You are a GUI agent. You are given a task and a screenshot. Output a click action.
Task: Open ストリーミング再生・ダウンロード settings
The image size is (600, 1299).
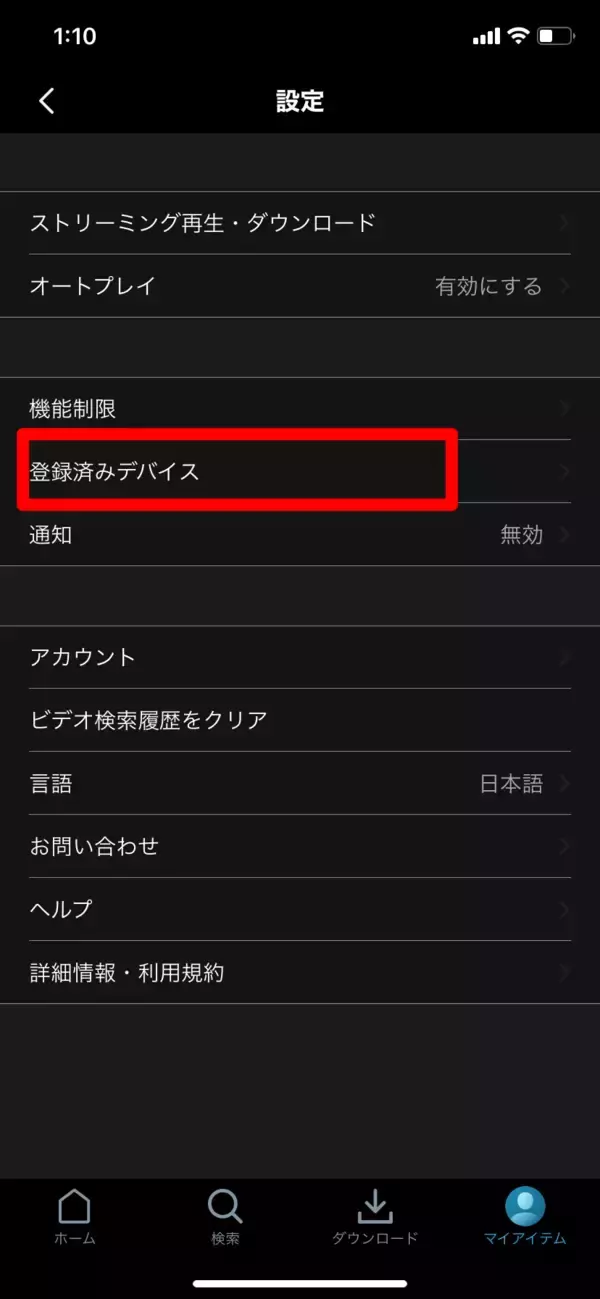click(300, 222)
